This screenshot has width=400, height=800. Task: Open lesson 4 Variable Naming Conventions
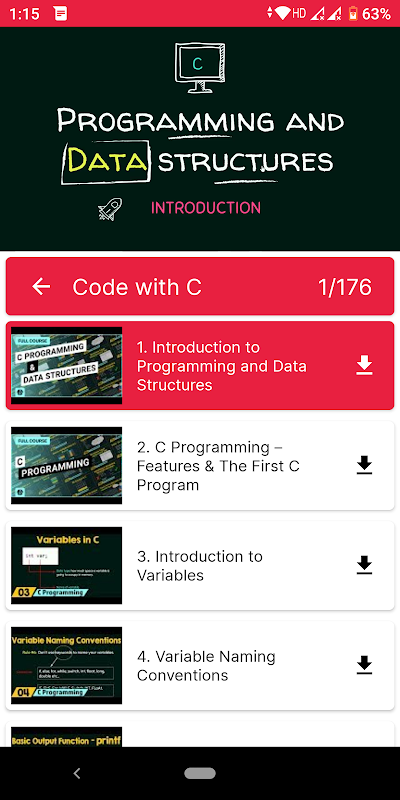tap(200, 665)
